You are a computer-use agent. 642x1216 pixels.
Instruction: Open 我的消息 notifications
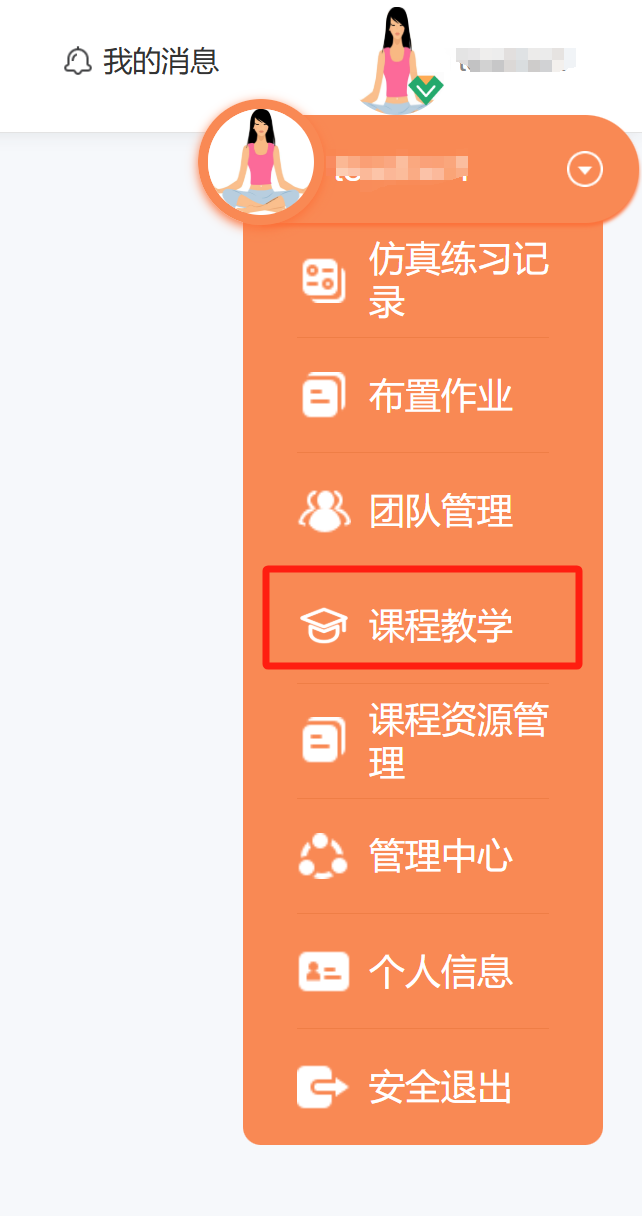141,62
